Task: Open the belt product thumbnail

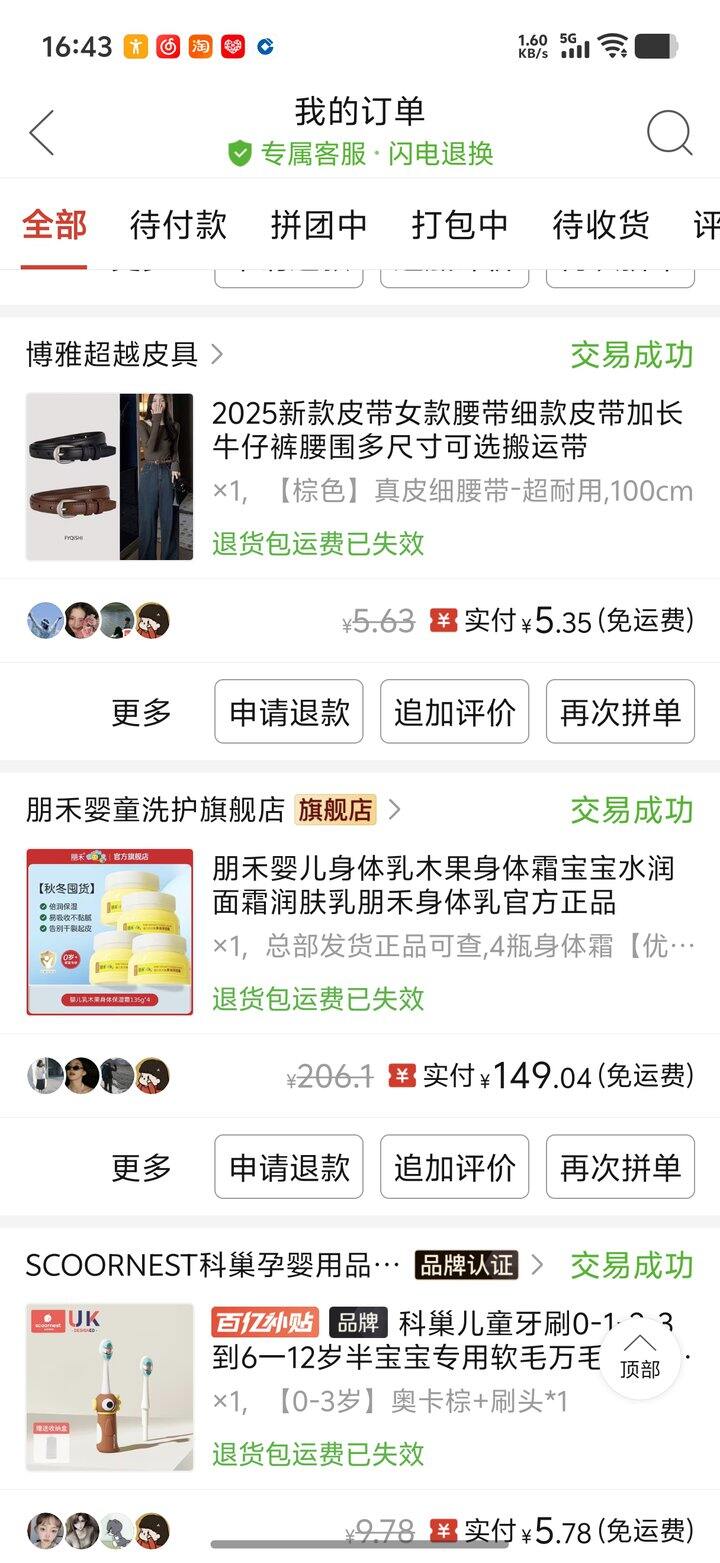Action: (109, 476)
